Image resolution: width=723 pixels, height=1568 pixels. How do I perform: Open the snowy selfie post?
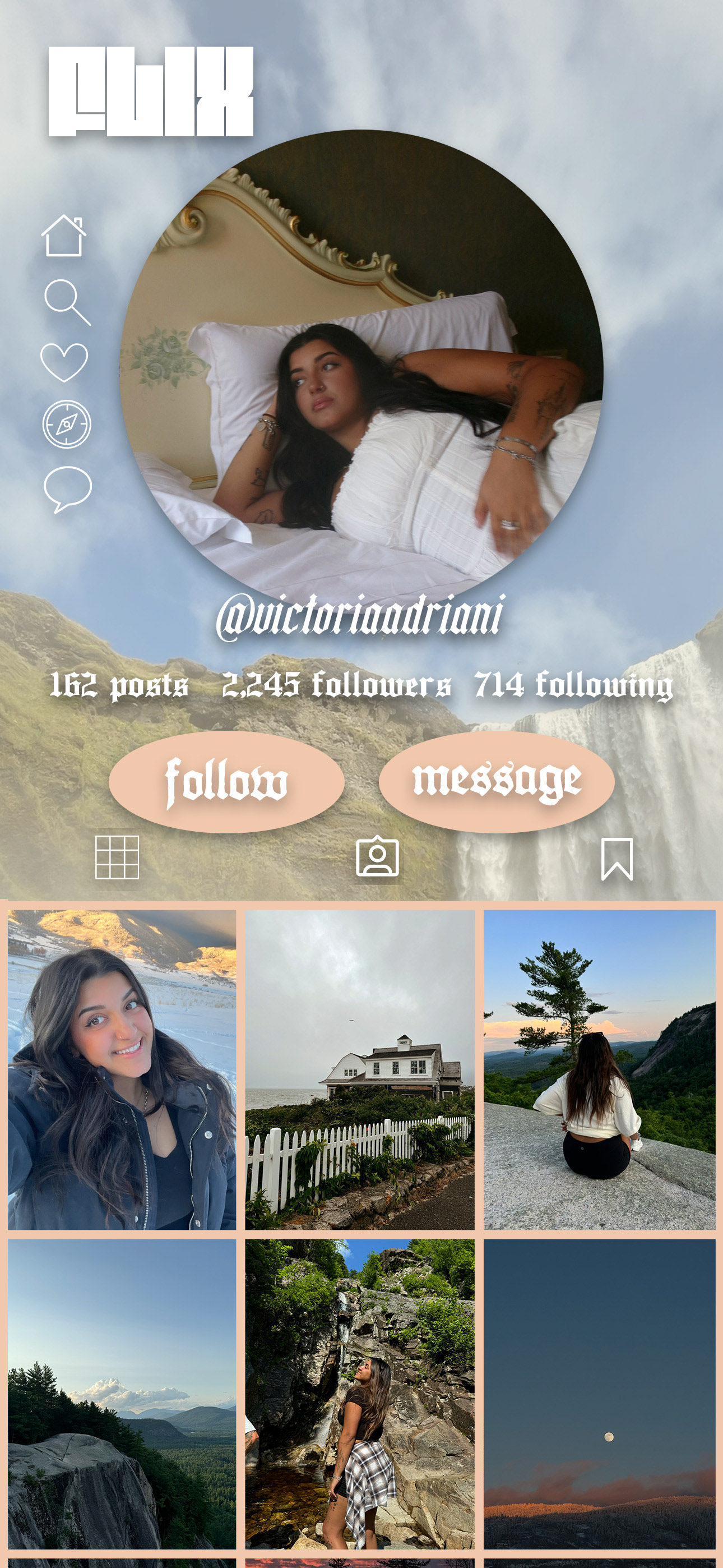[x=122, y=1069]
